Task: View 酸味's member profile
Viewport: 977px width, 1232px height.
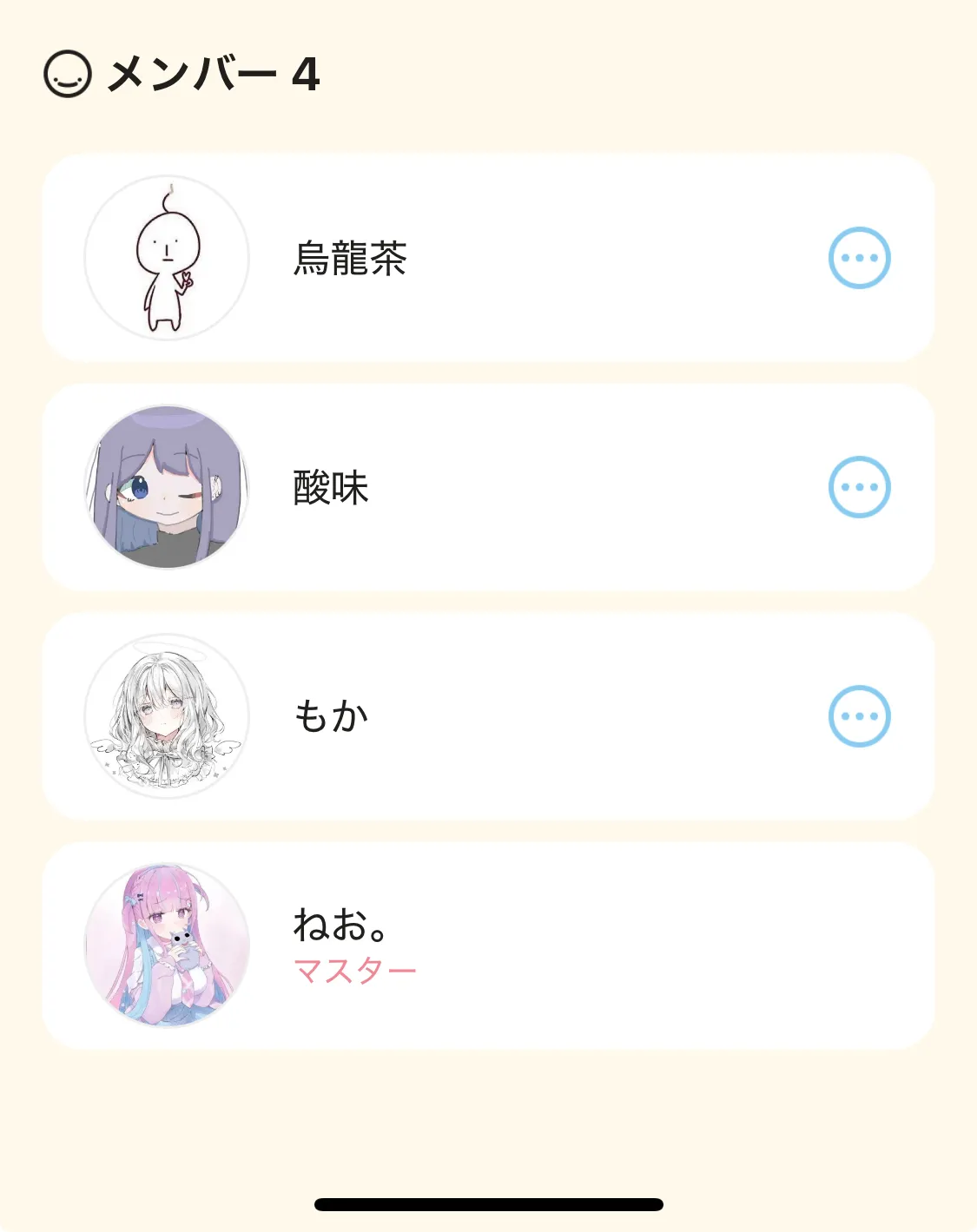Action: [x=167, y=487]
